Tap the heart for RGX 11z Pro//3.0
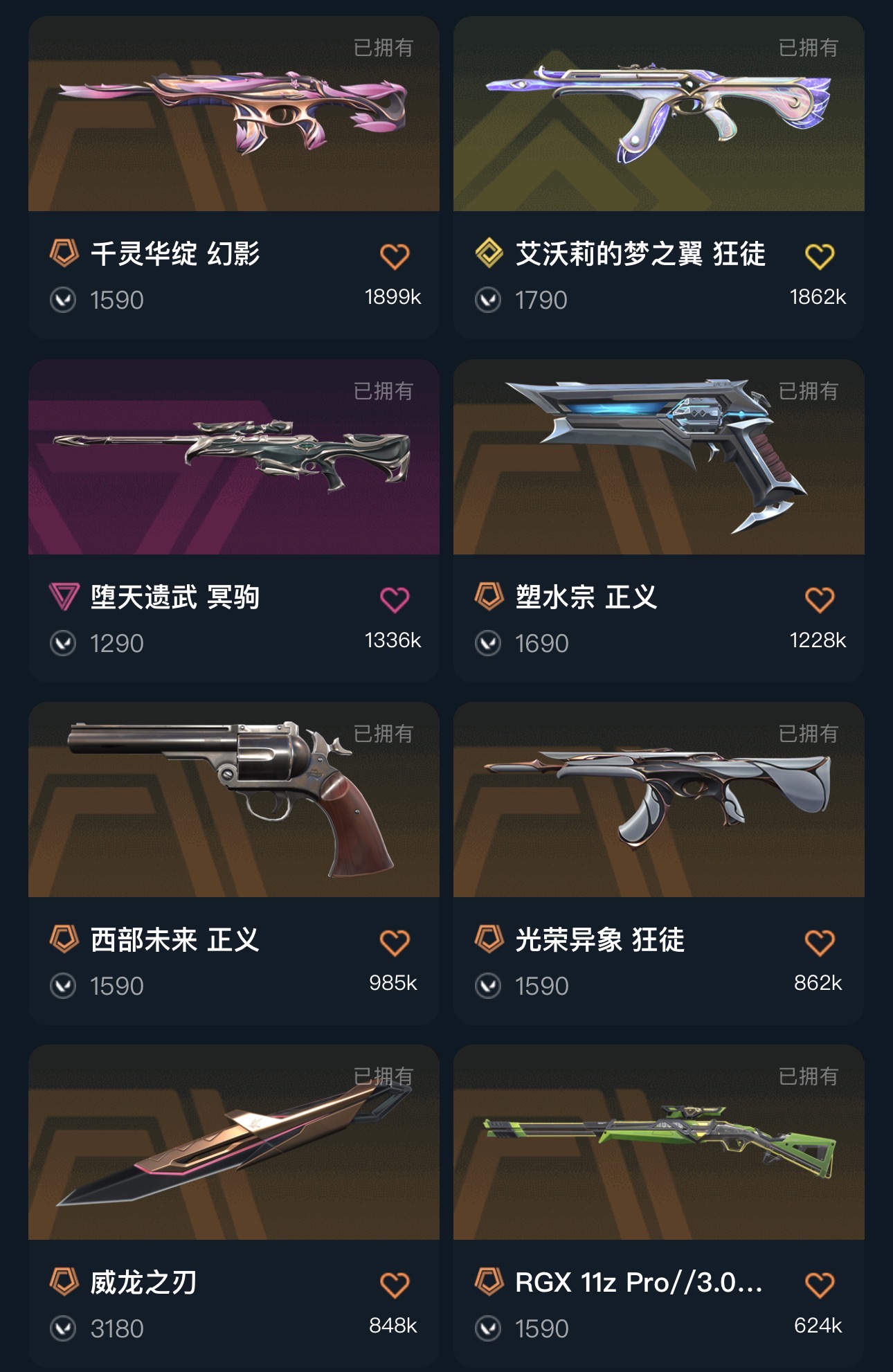Image resolution: width=893 pixels, height=1372 pixels. pyautogui.click(x=820, y=1285)
